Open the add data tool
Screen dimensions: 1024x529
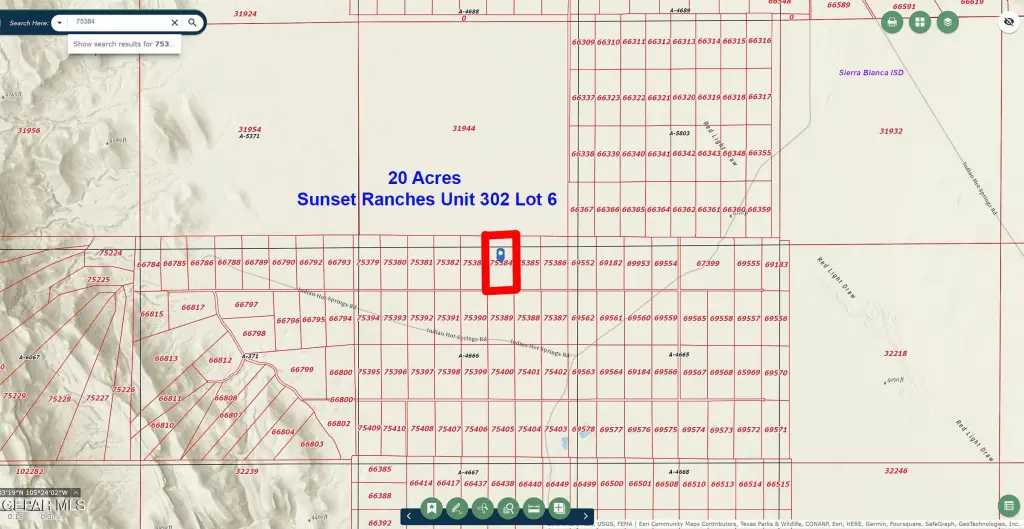559,508
